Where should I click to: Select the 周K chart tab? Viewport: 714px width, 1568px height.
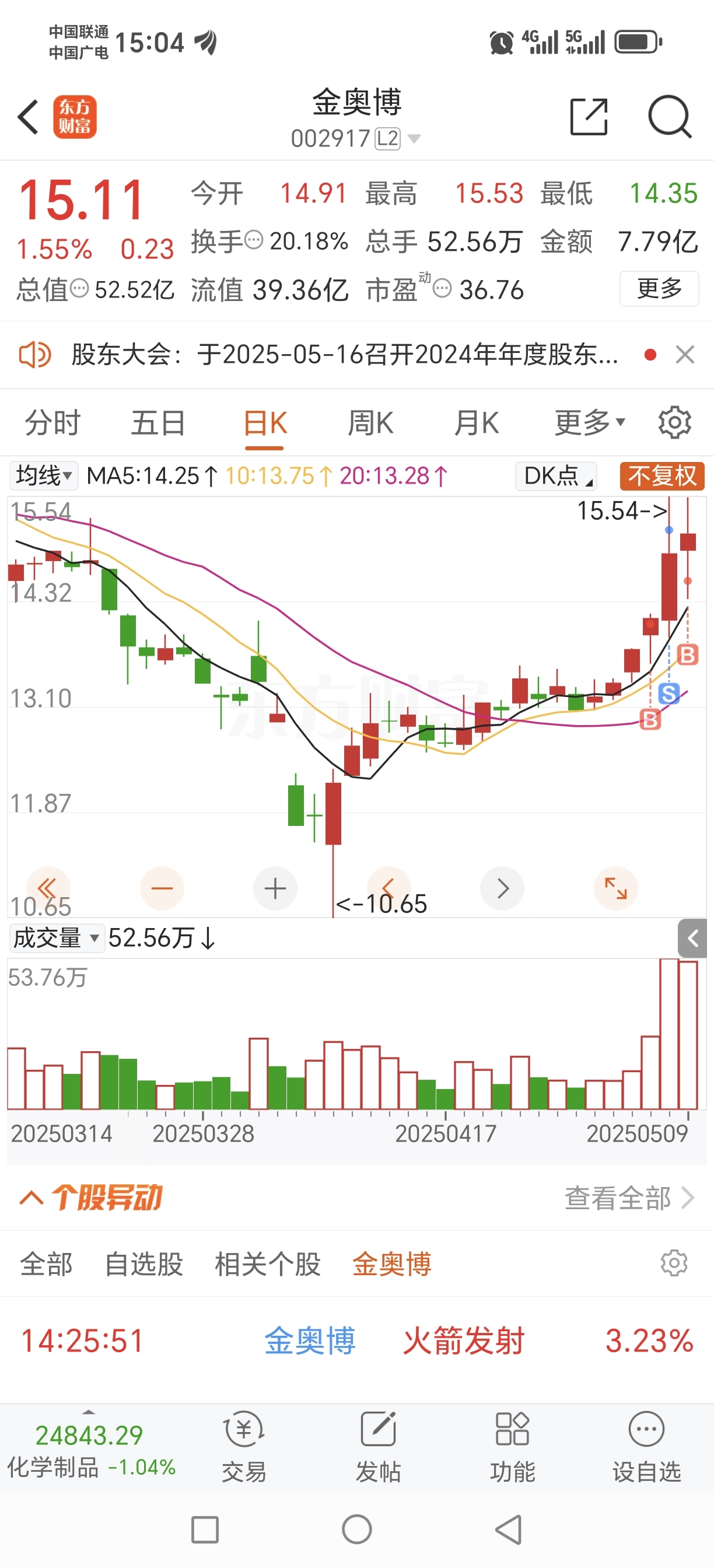point(370,422)
